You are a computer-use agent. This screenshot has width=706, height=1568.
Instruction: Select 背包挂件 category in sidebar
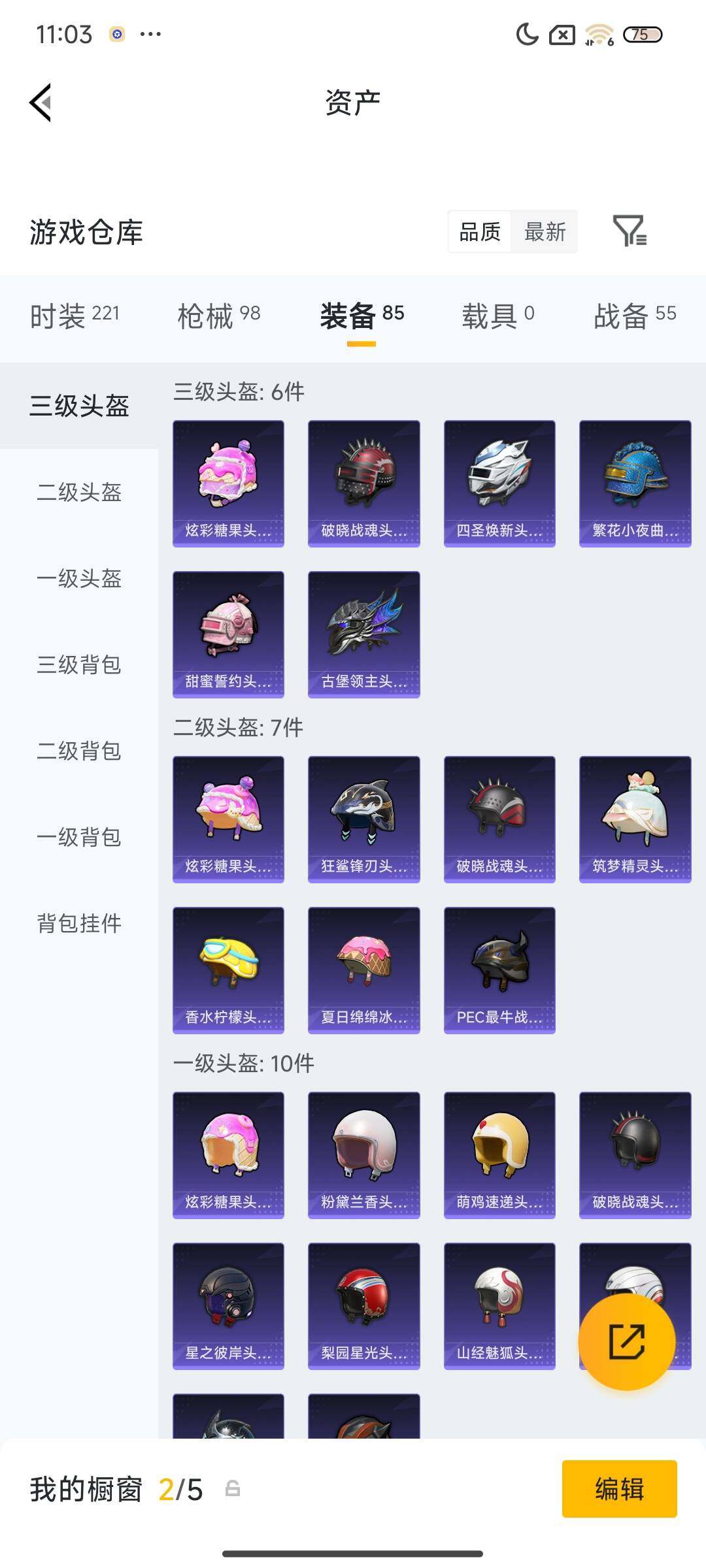pyautogui.click(x=79, y=924)
